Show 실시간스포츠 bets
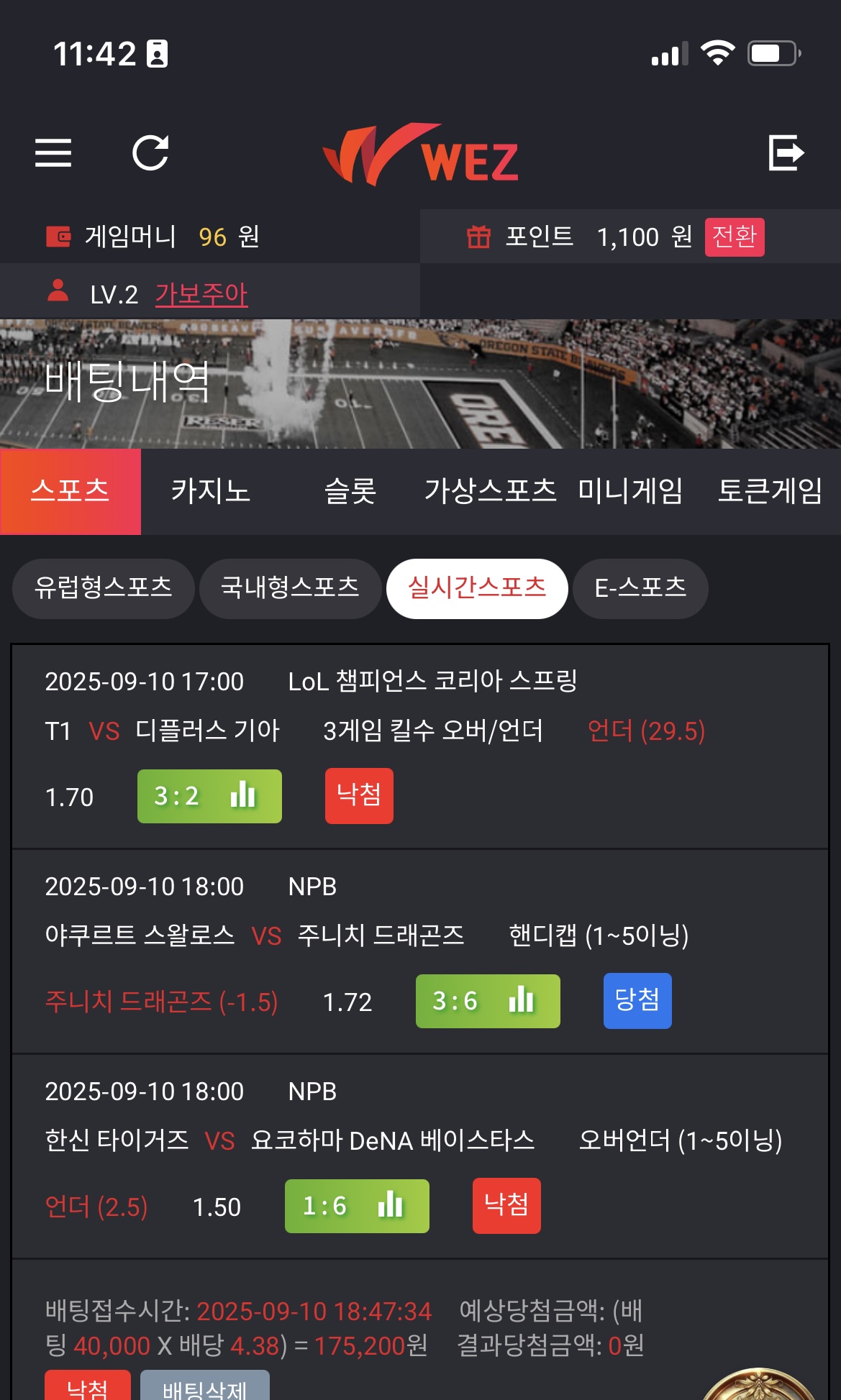Screen dimensions: 841x1400 tap(477, 588)
